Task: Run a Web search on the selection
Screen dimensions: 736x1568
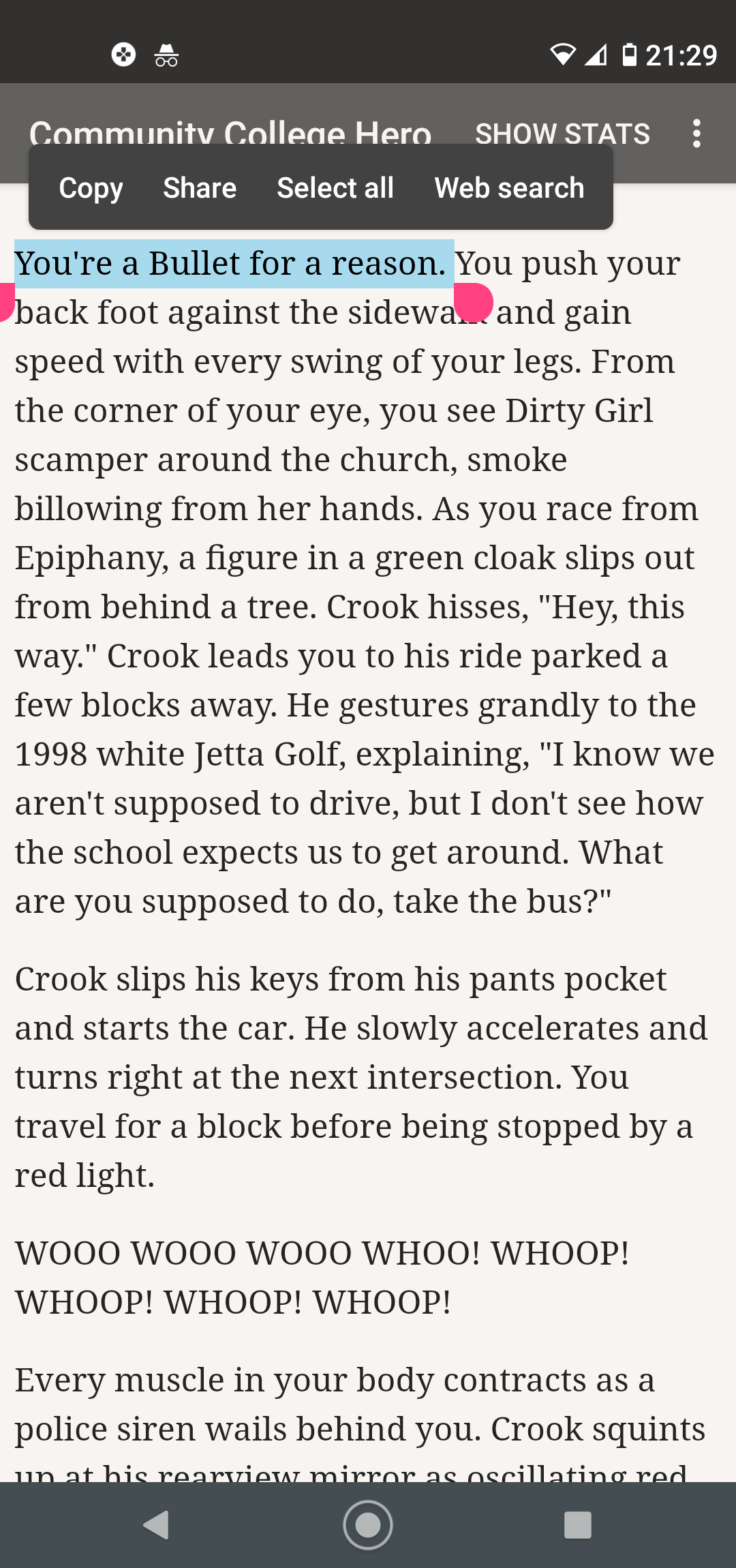Action: [x=509, y=187]
